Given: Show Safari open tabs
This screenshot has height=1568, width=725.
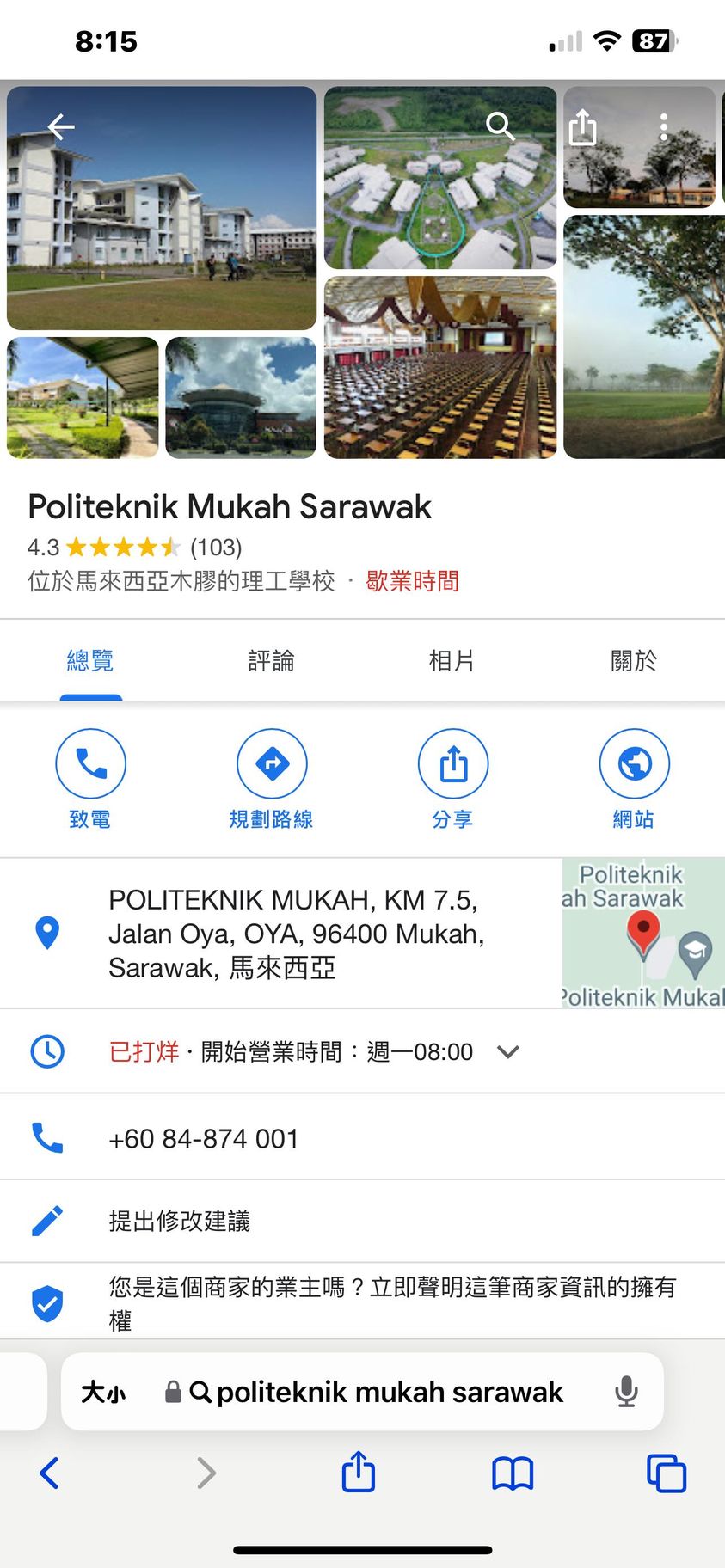Looking at the screenshot, I should (666, 1473).
